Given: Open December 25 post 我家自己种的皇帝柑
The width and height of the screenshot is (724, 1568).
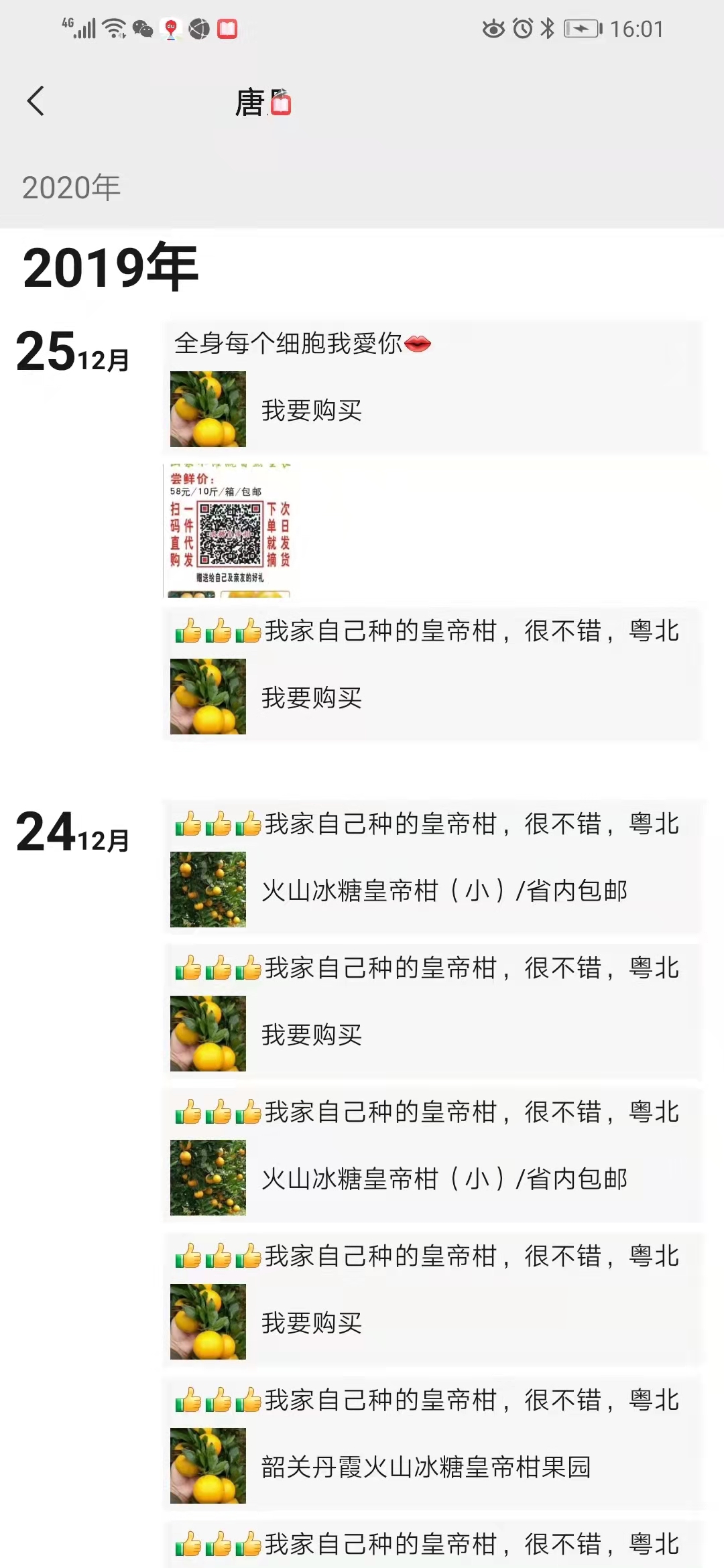Looking at the screenshot, I should click(429, 632).
